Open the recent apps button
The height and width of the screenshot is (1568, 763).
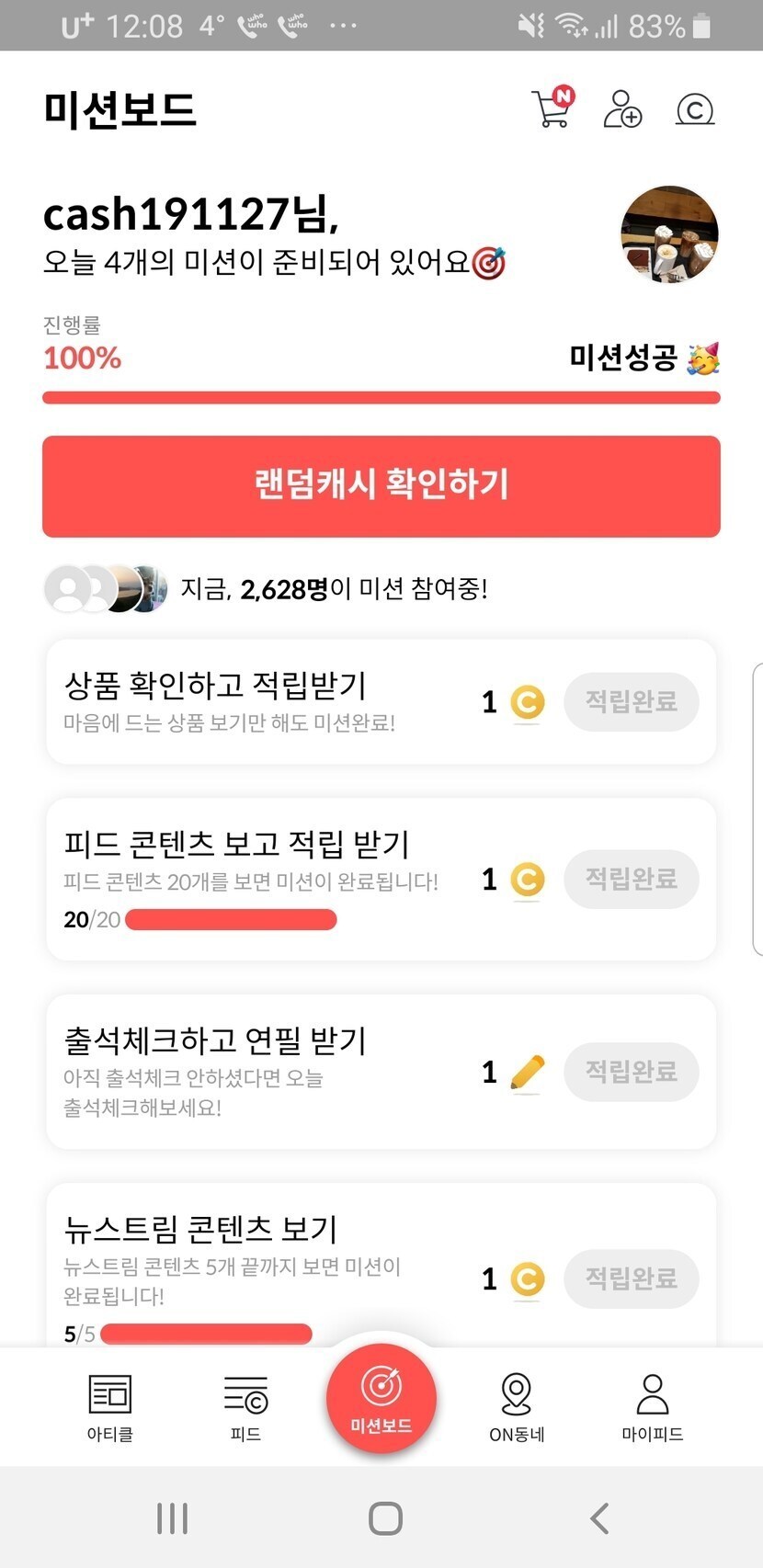pyautogui.click(x=173, y=1518)
